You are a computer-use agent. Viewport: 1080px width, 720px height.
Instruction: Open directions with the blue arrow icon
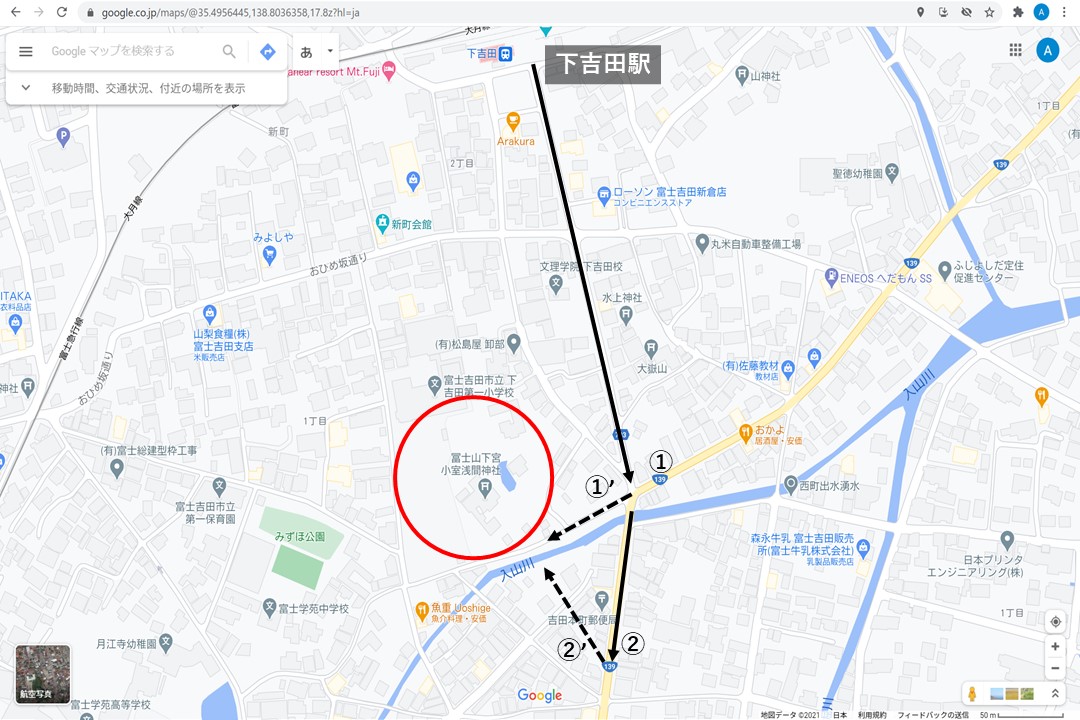[268, 52]
